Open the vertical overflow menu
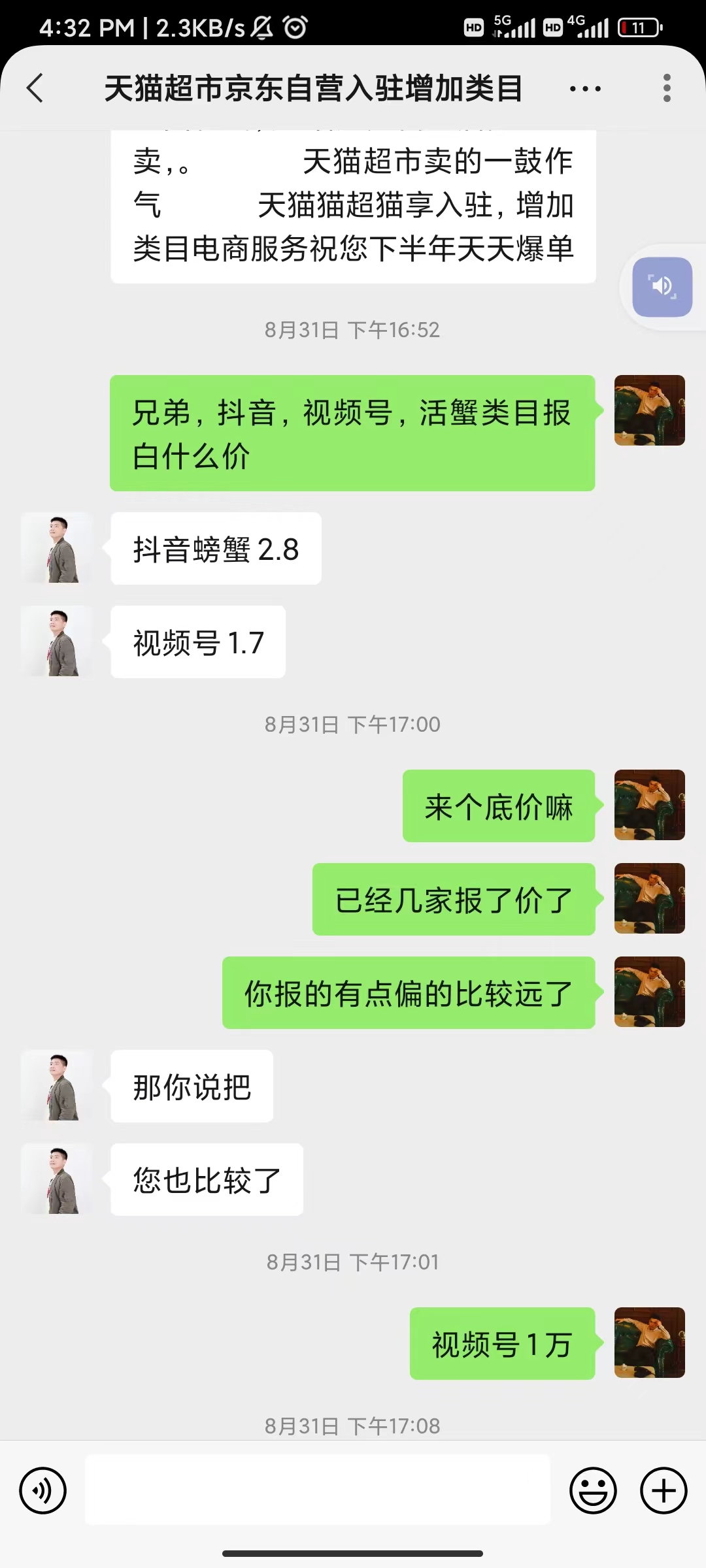Viewport: 706px width, 1568px height. [667, 88]
